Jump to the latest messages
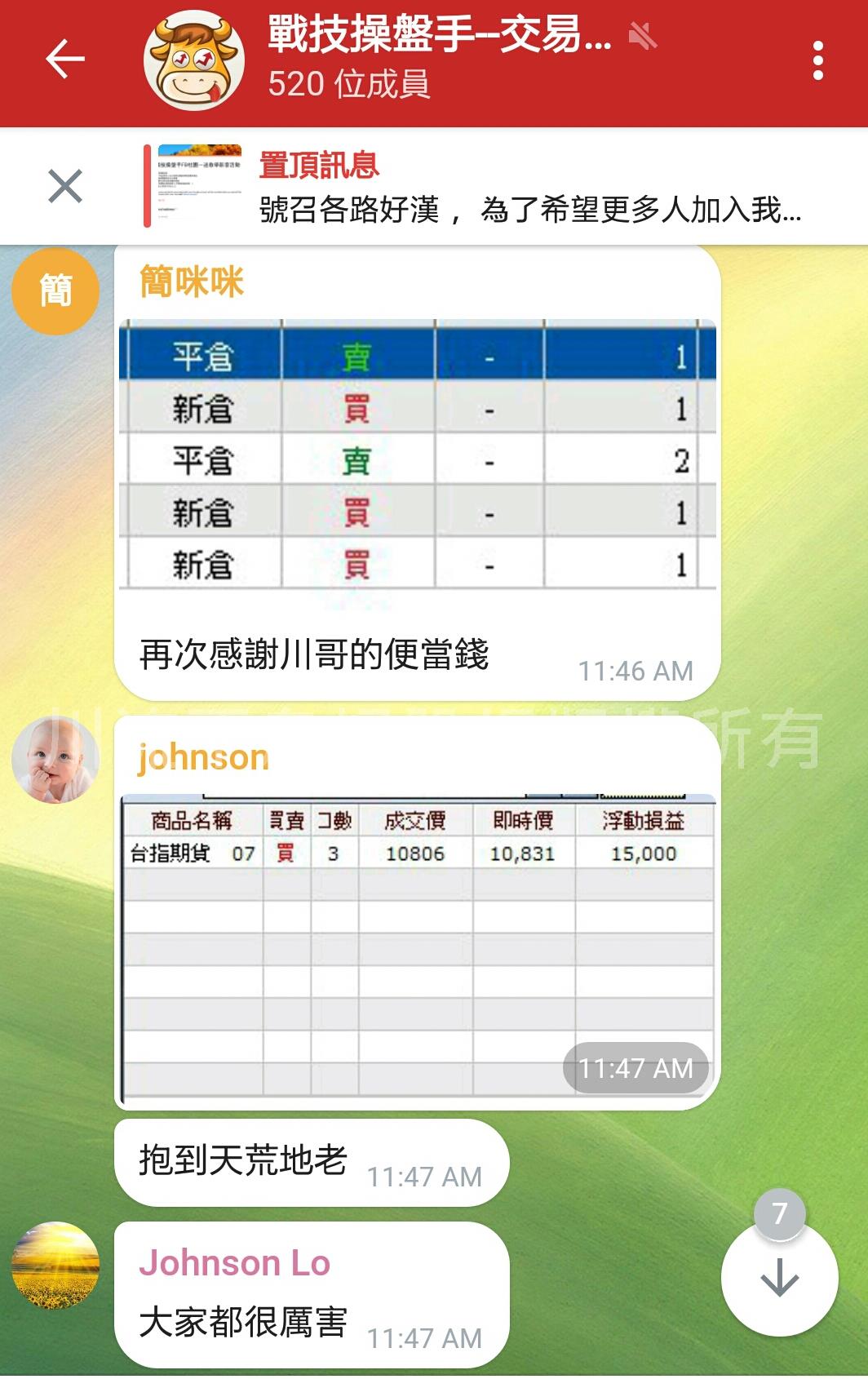This screenshot has width=868, height=1379. [x=779, y=1279]
